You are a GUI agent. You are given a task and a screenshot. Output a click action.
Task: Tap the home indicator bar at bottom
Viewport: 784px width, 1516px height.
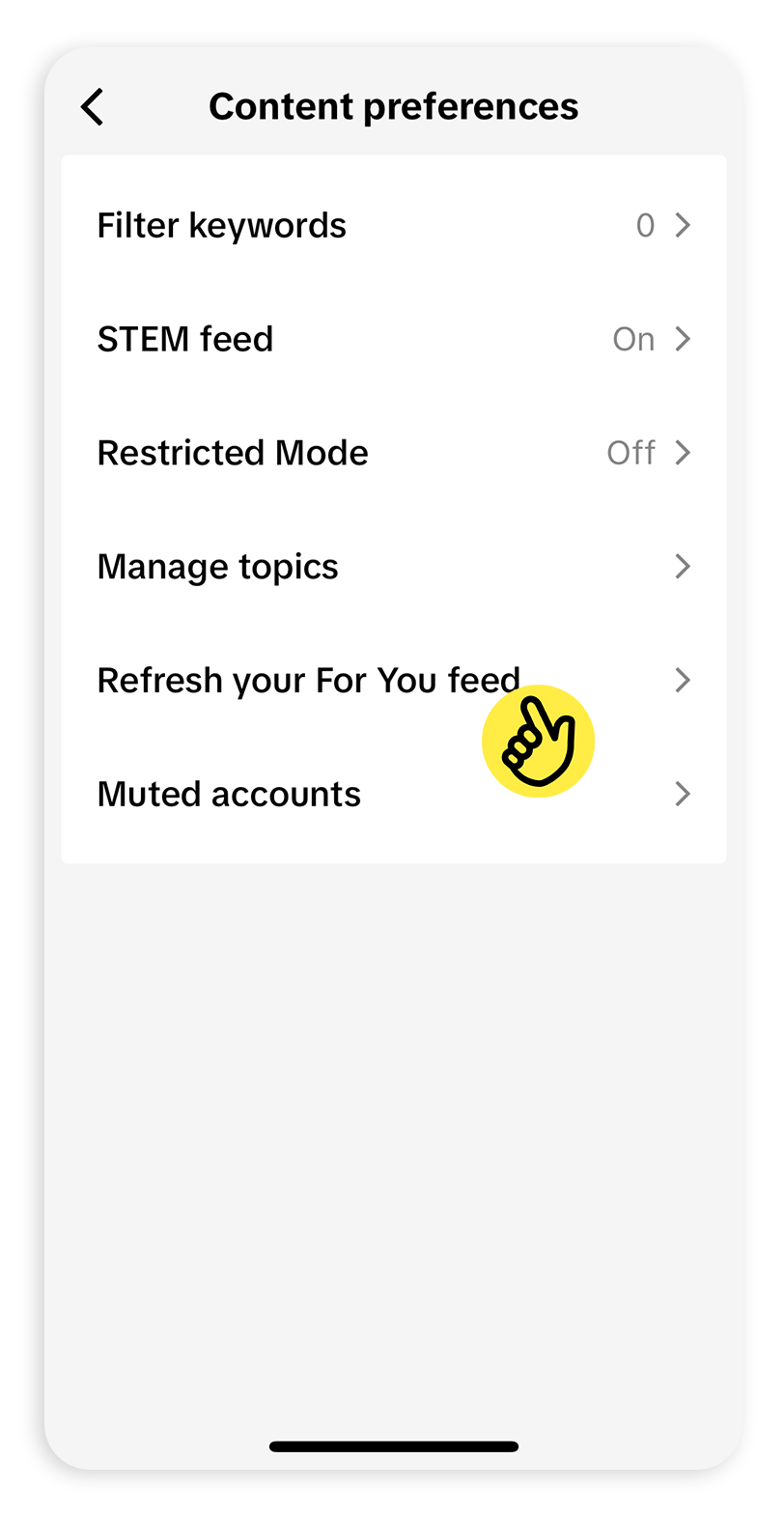392,1446
